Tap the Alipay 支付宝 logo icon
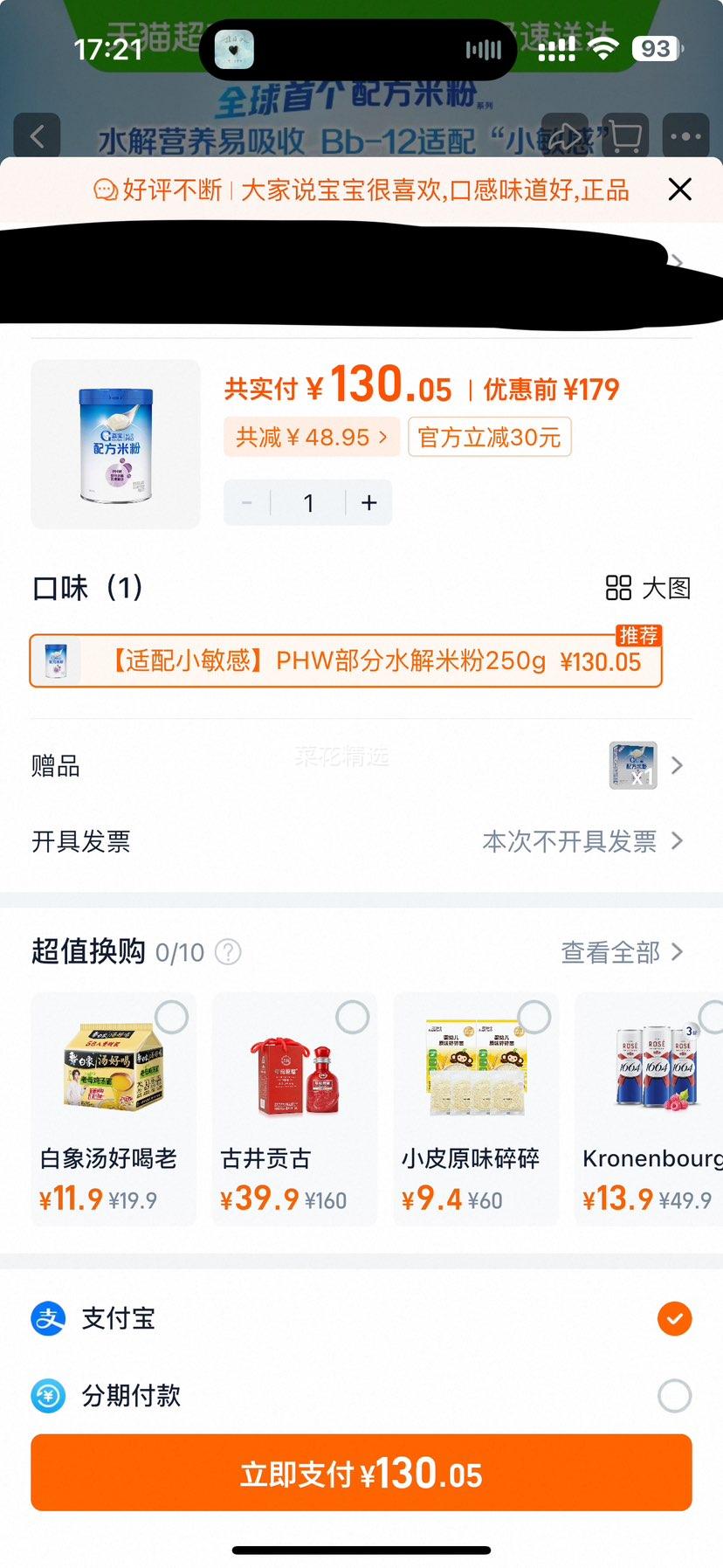723x1568 pixels. 48,1319
